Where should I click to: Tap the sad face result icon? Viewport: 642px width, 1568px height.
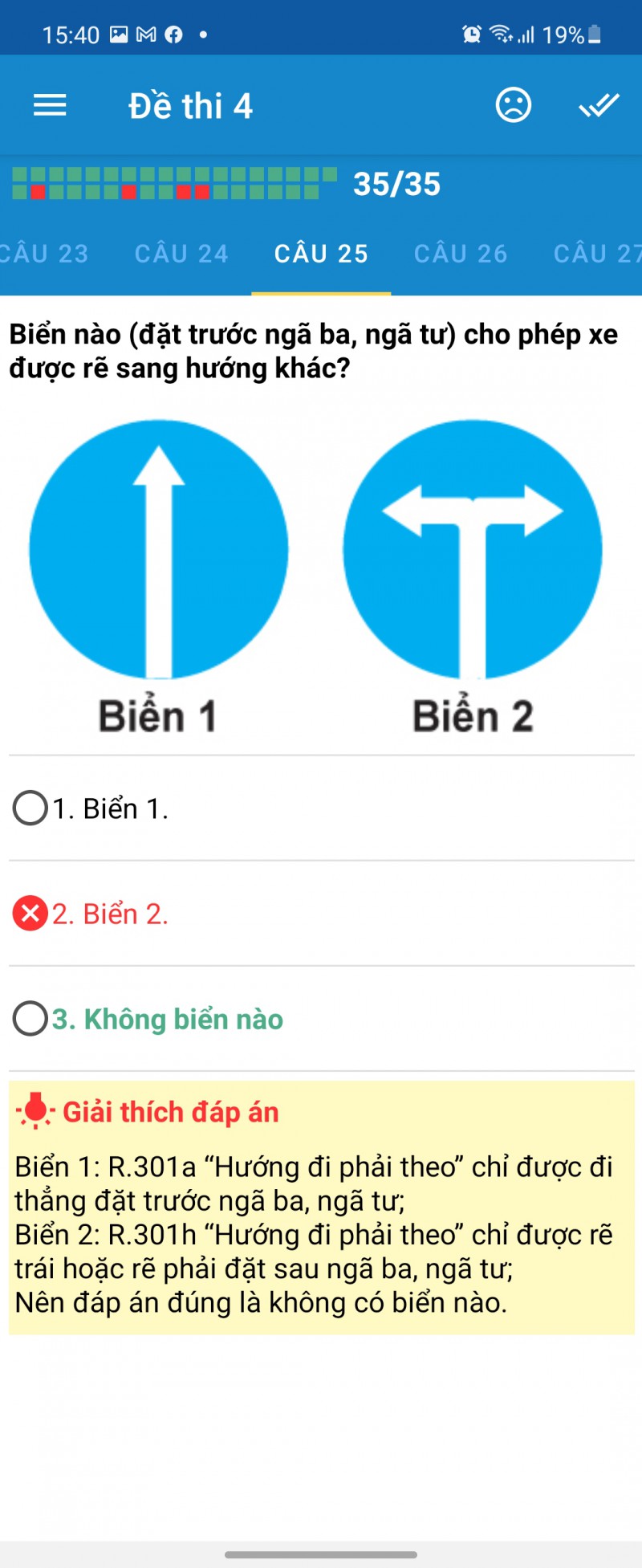[514, 105]
